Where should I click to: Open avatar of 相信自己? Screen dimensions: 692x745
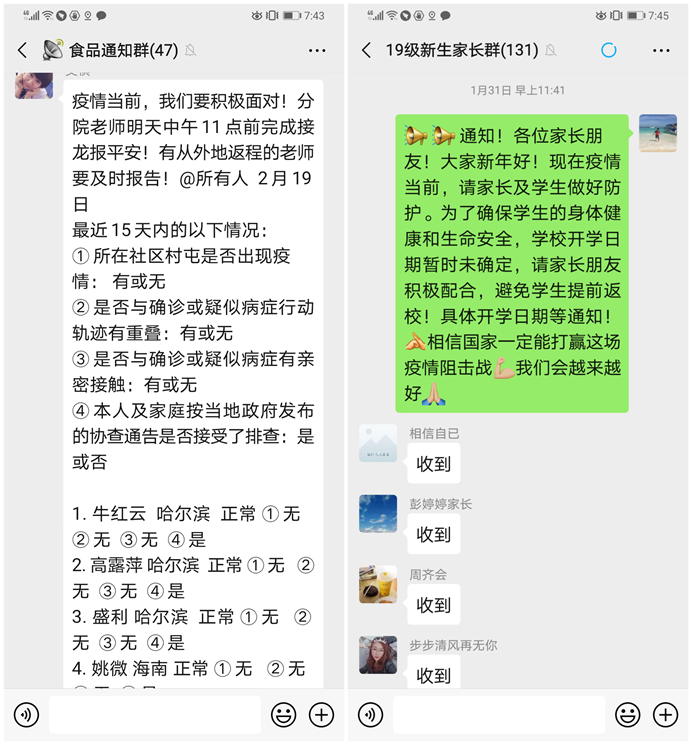378,444
